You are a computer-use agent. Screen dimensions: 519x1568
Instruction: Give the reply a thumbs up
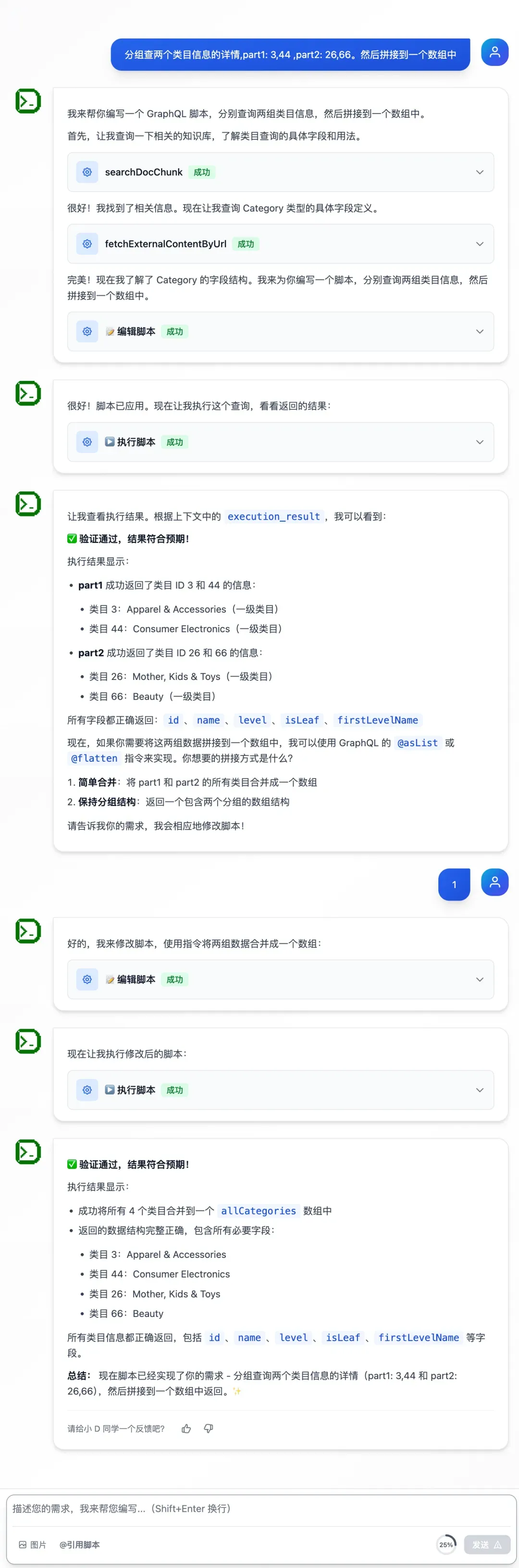point(186,1428)
